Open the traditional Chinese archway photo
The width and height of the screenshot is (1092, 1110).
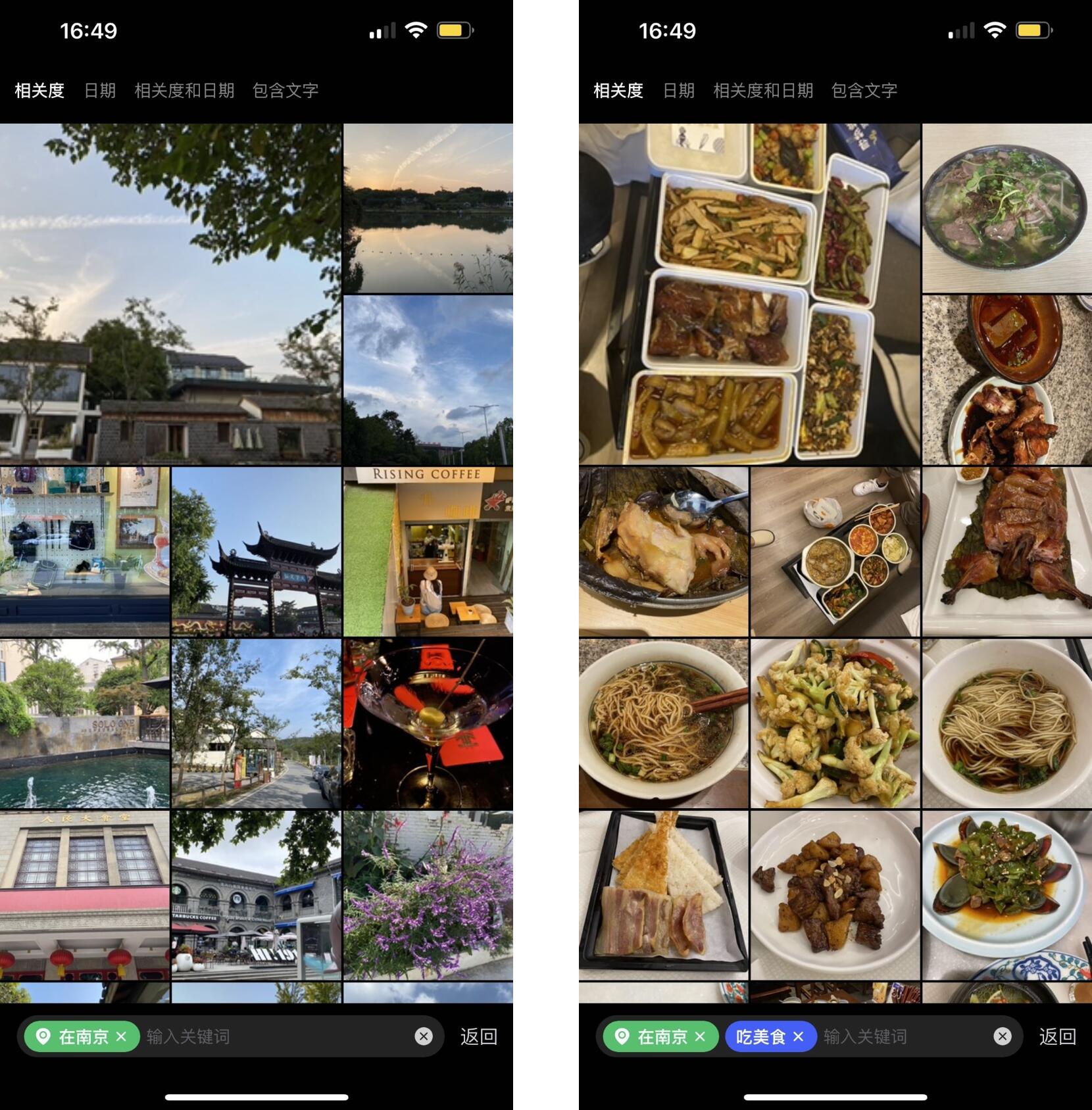pyautogui.click(x=256, y=551)
